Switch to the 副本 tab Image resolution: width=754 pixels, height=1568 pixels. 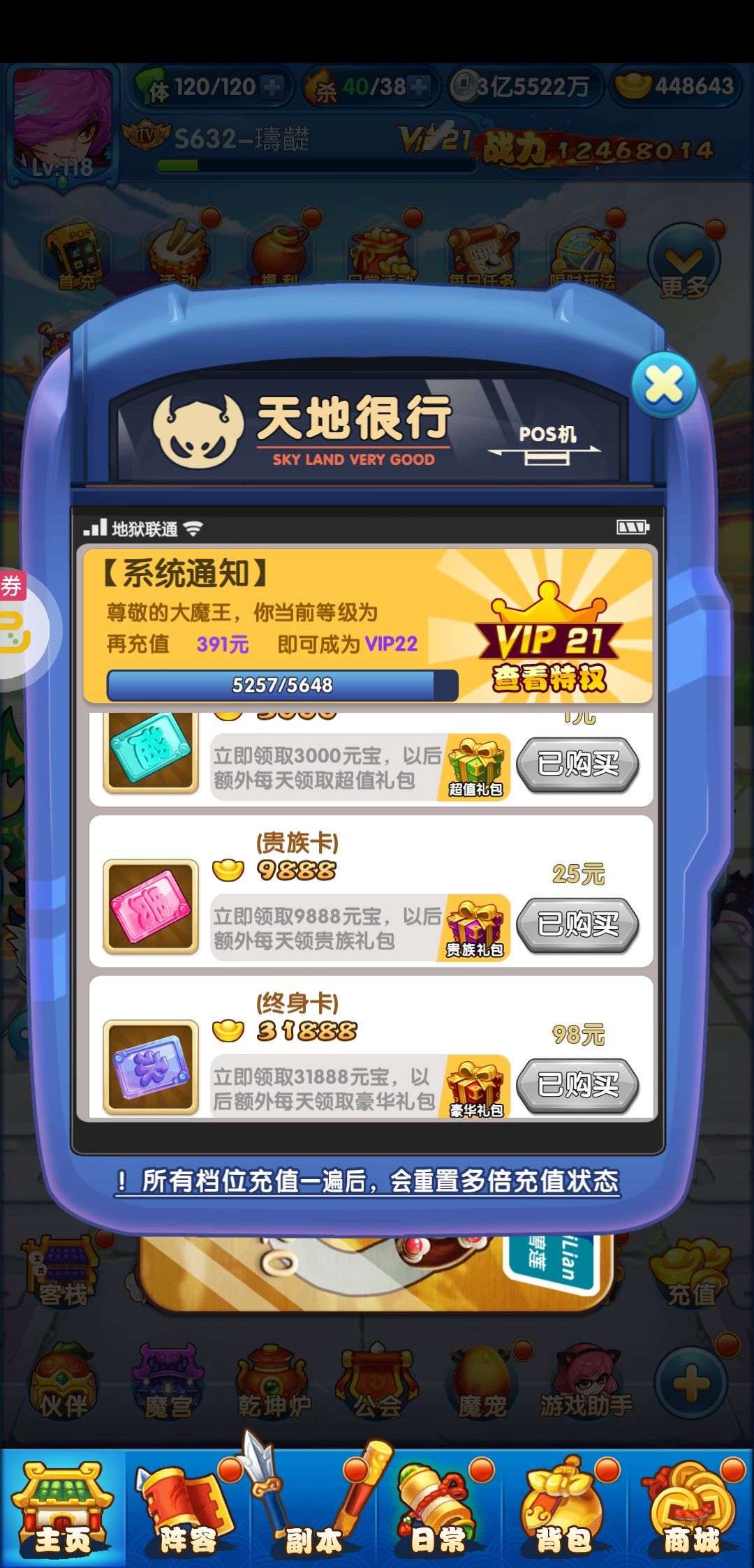pyautogui.click(x=313, y=1508)
